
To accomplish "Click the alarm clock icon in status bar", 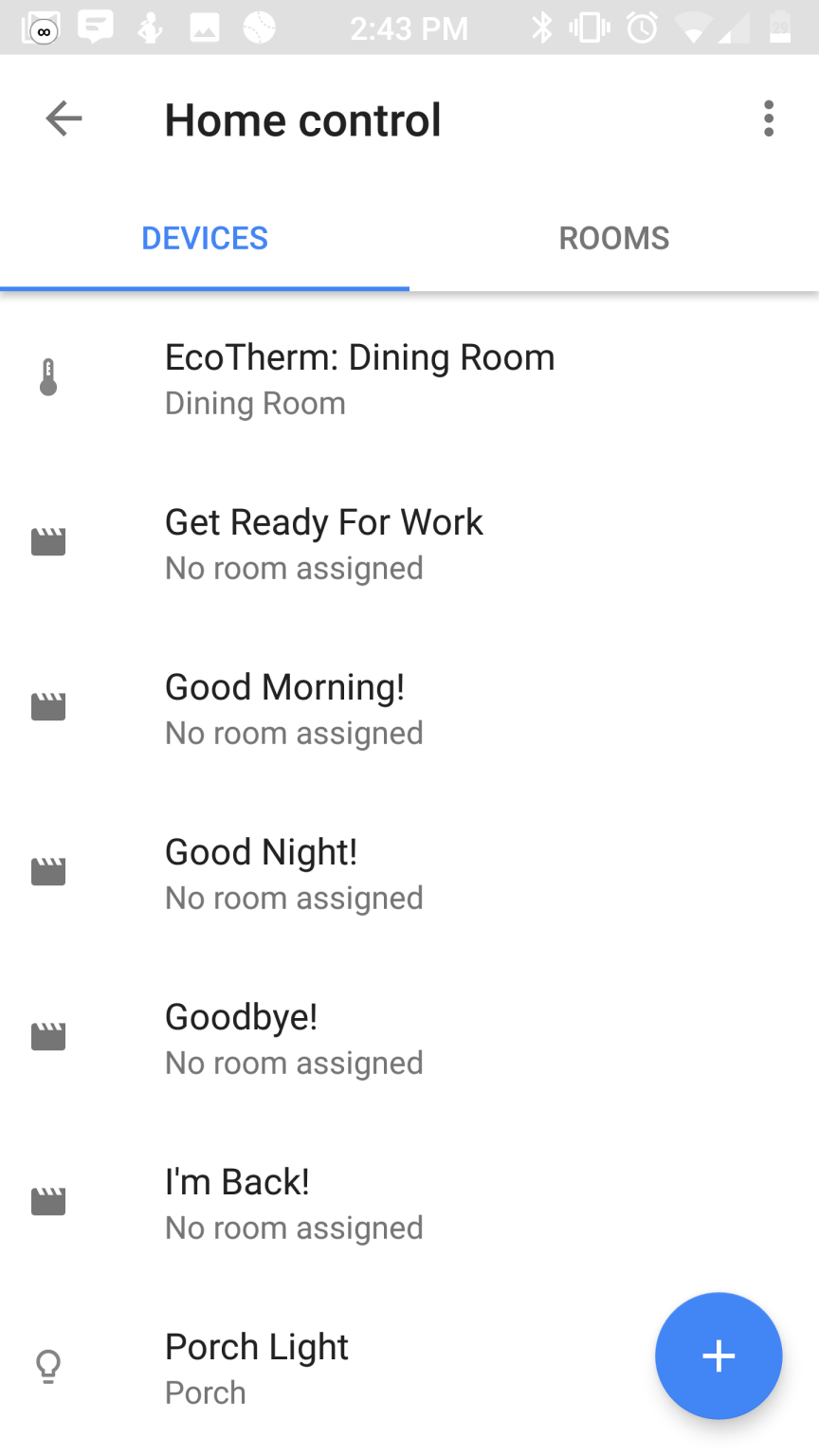I will [641, 27].
